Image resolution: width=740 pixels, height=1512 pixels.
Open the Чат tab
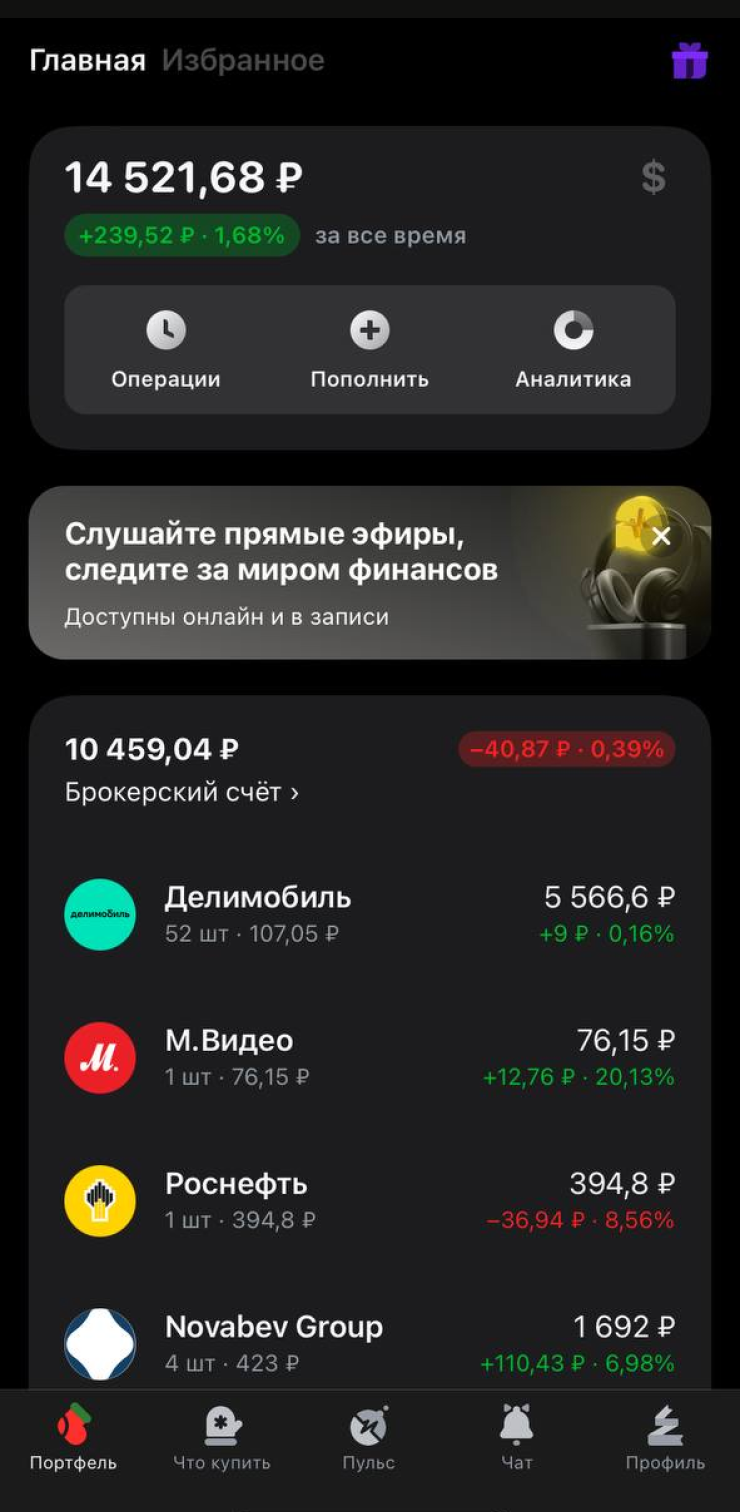pos(517,1438)
